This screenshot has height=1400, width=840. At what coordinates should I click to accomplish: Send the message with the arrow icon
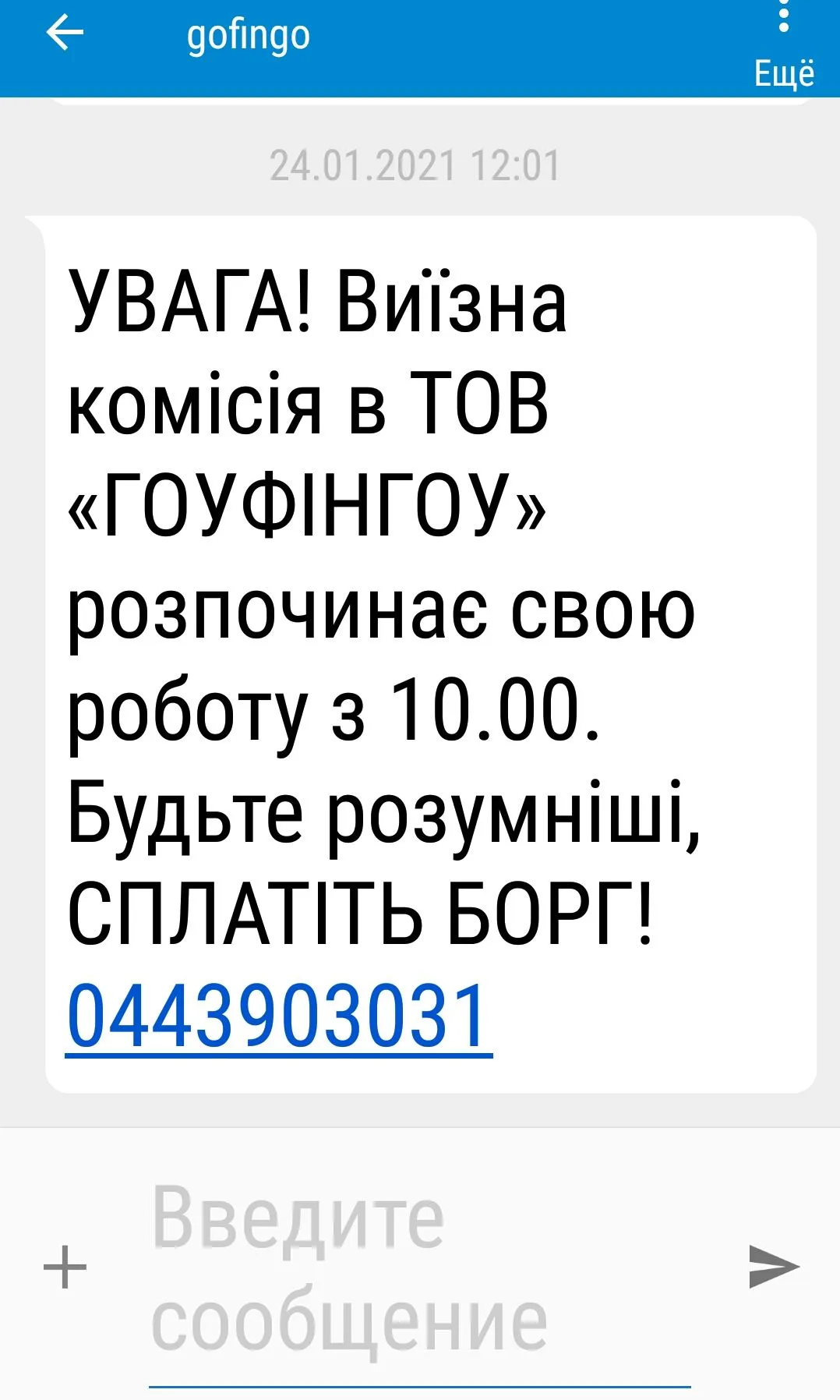[x=772, y=1266]
